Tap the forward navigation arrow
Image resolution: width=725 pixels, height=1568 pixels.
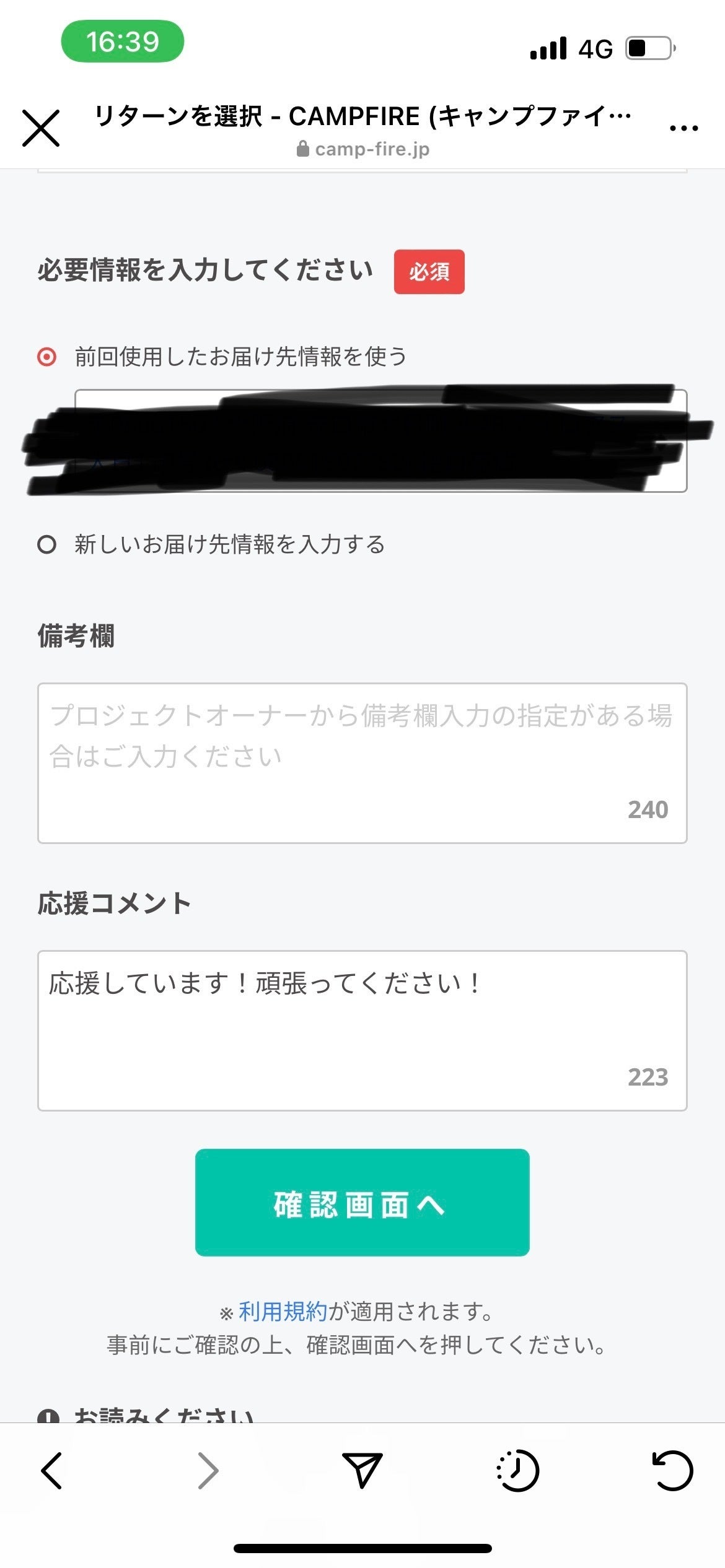point(206,1469)
